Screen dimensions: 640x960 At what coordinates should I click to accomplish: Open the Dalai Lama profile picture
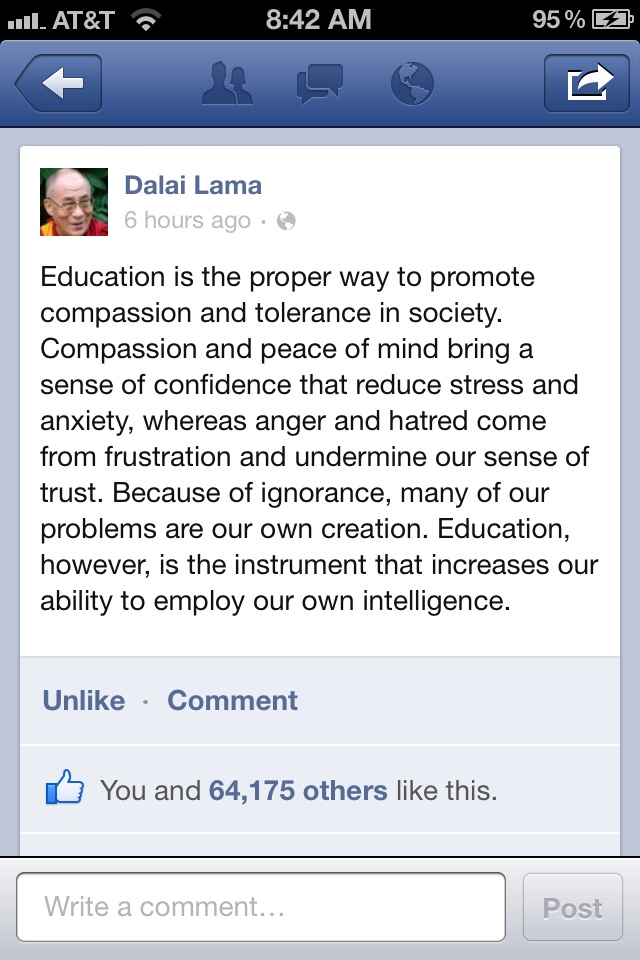point(74,202)
